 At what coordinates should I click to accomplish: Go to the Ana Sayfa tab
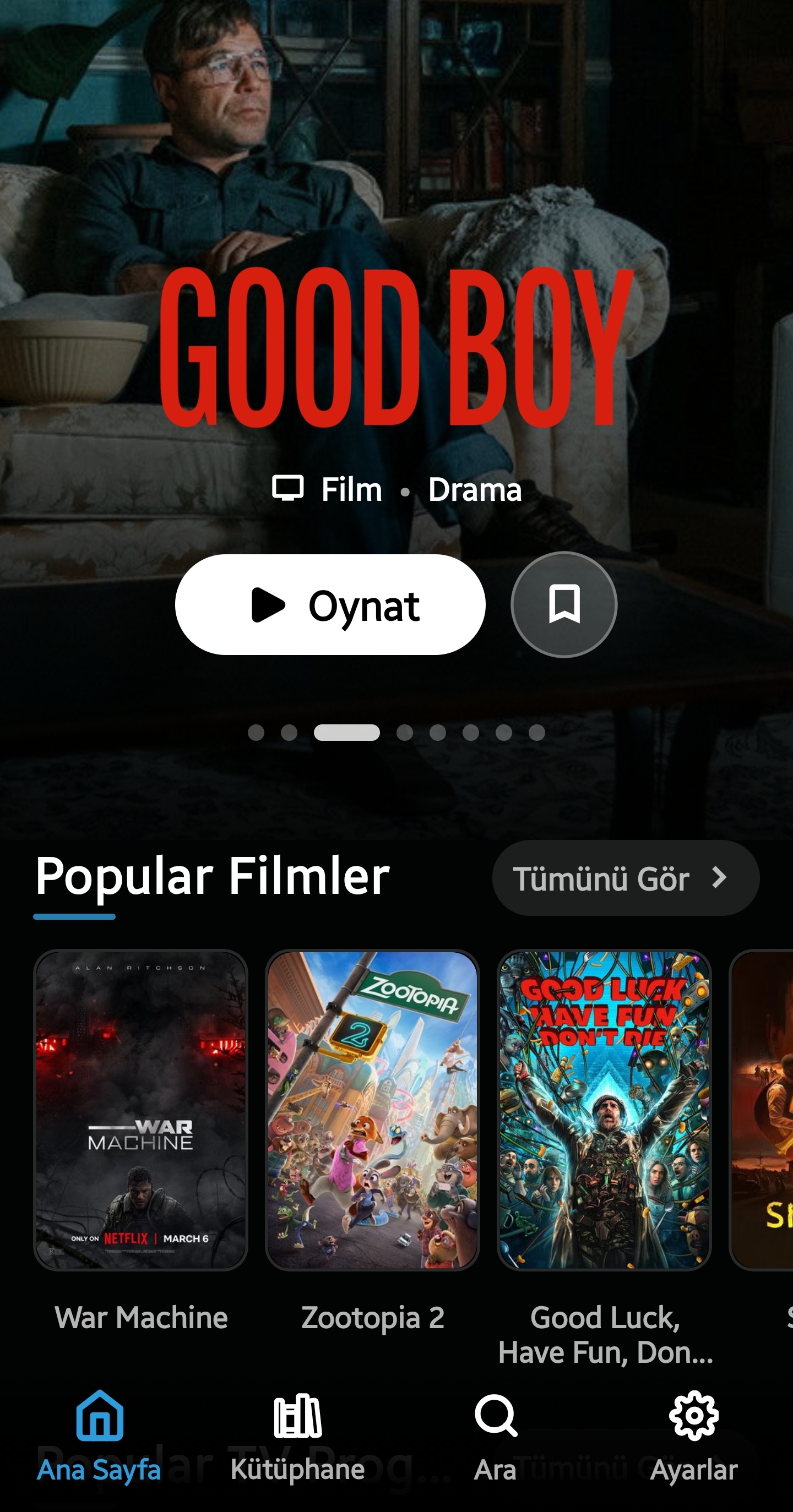[99, 1432]
